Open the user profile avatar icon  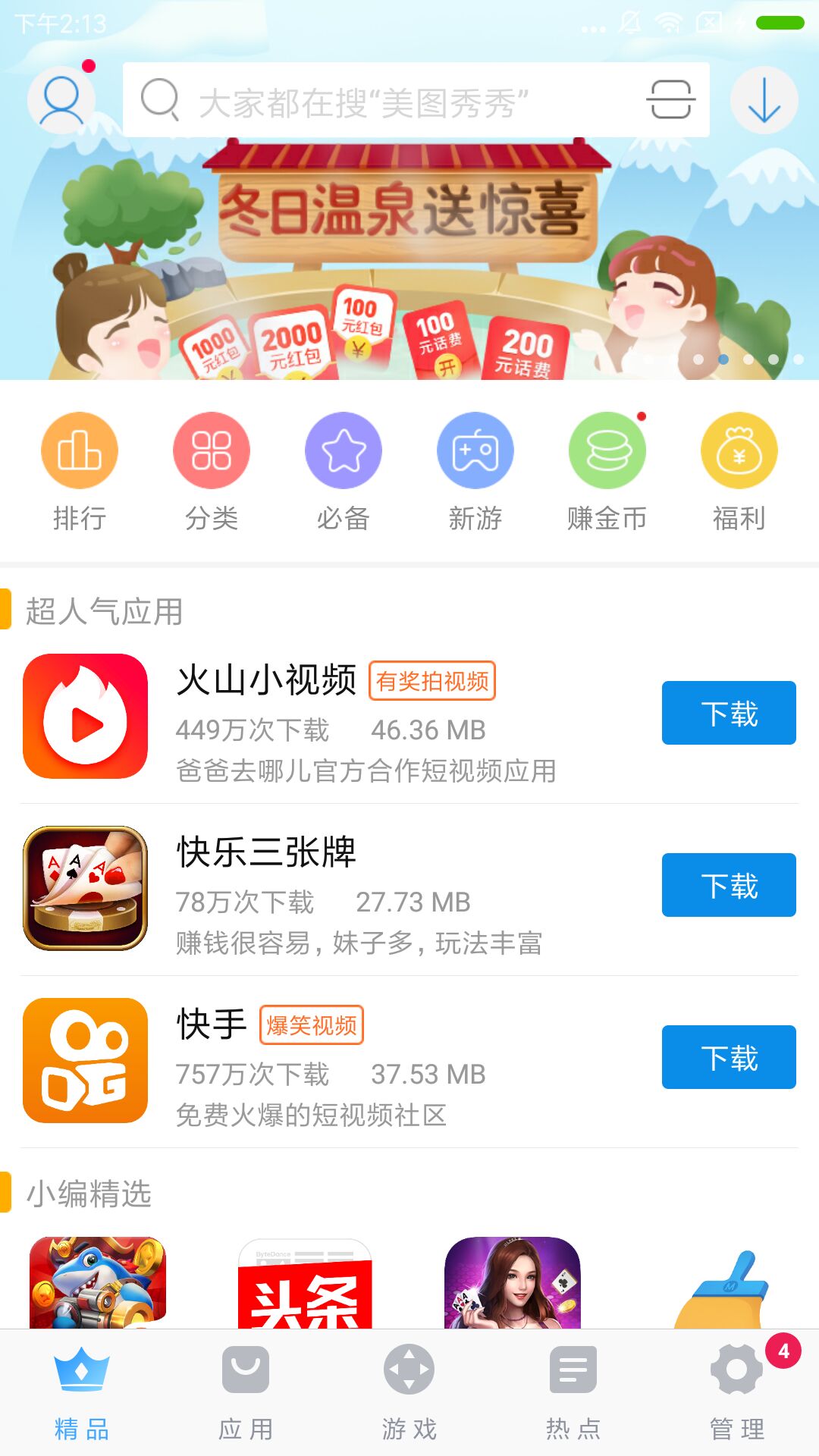[x=61, y=99]
